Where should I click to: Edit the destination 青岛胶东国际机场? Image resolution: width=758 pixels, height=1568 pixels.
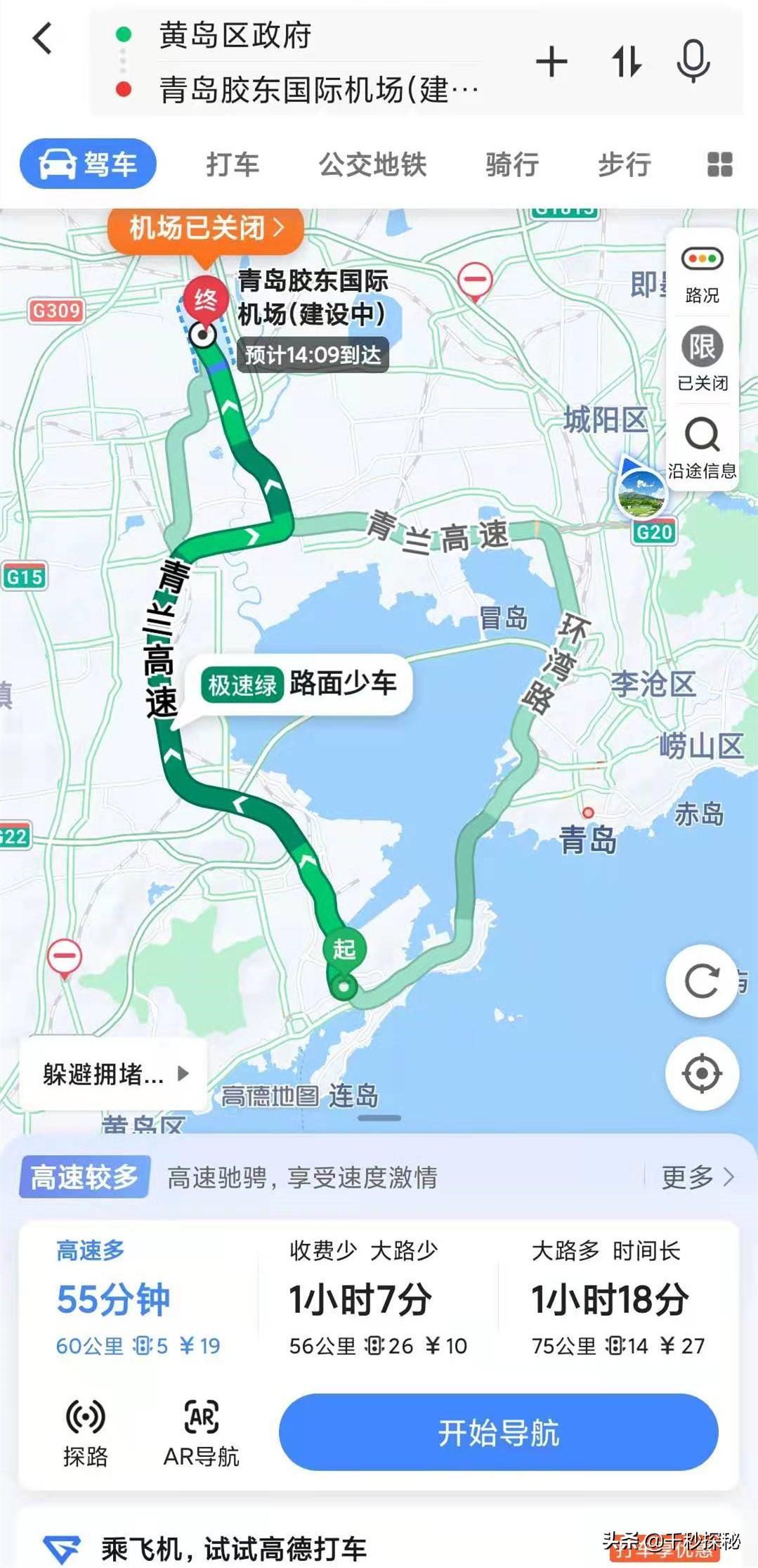(x=318, y=90)
